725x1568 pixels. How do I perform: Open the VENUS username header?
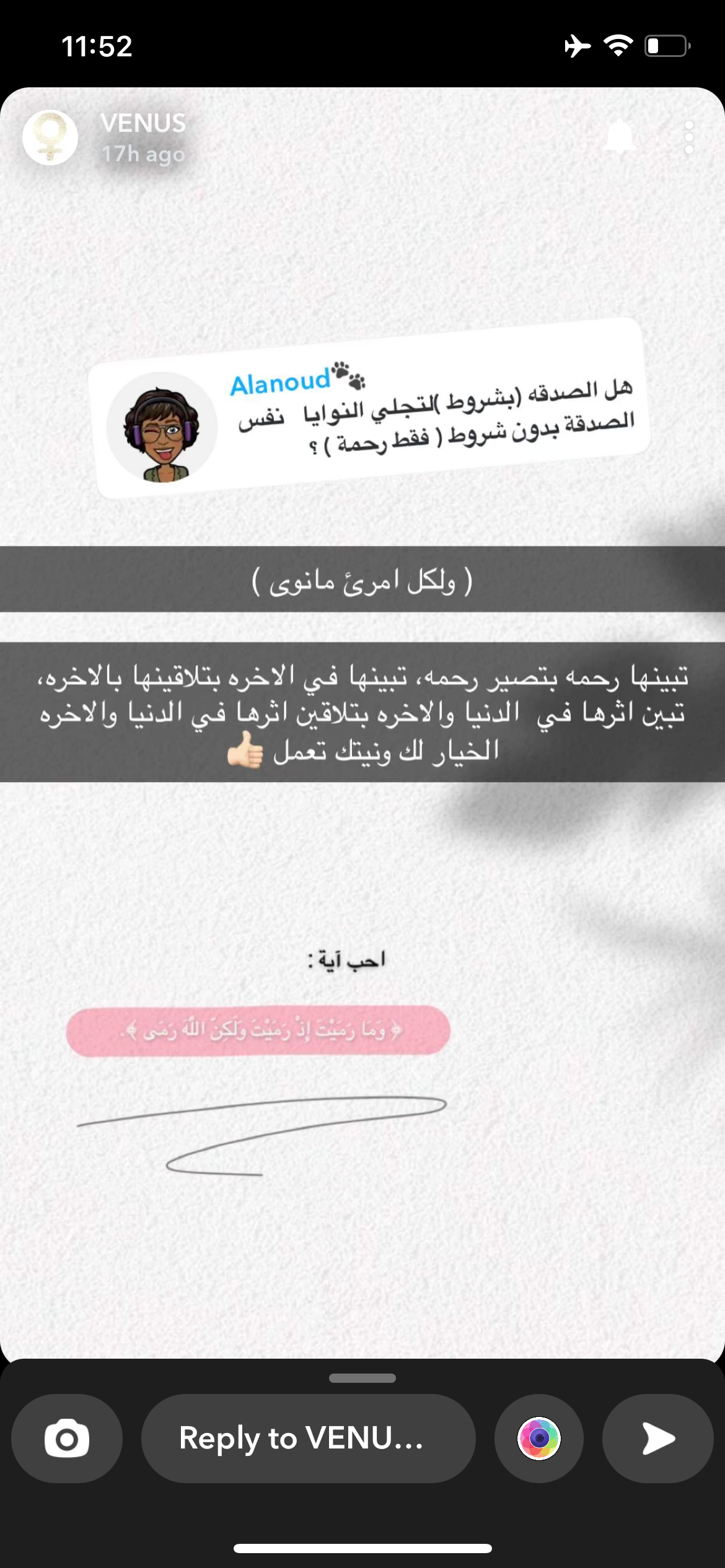click(x=143, y=123)
